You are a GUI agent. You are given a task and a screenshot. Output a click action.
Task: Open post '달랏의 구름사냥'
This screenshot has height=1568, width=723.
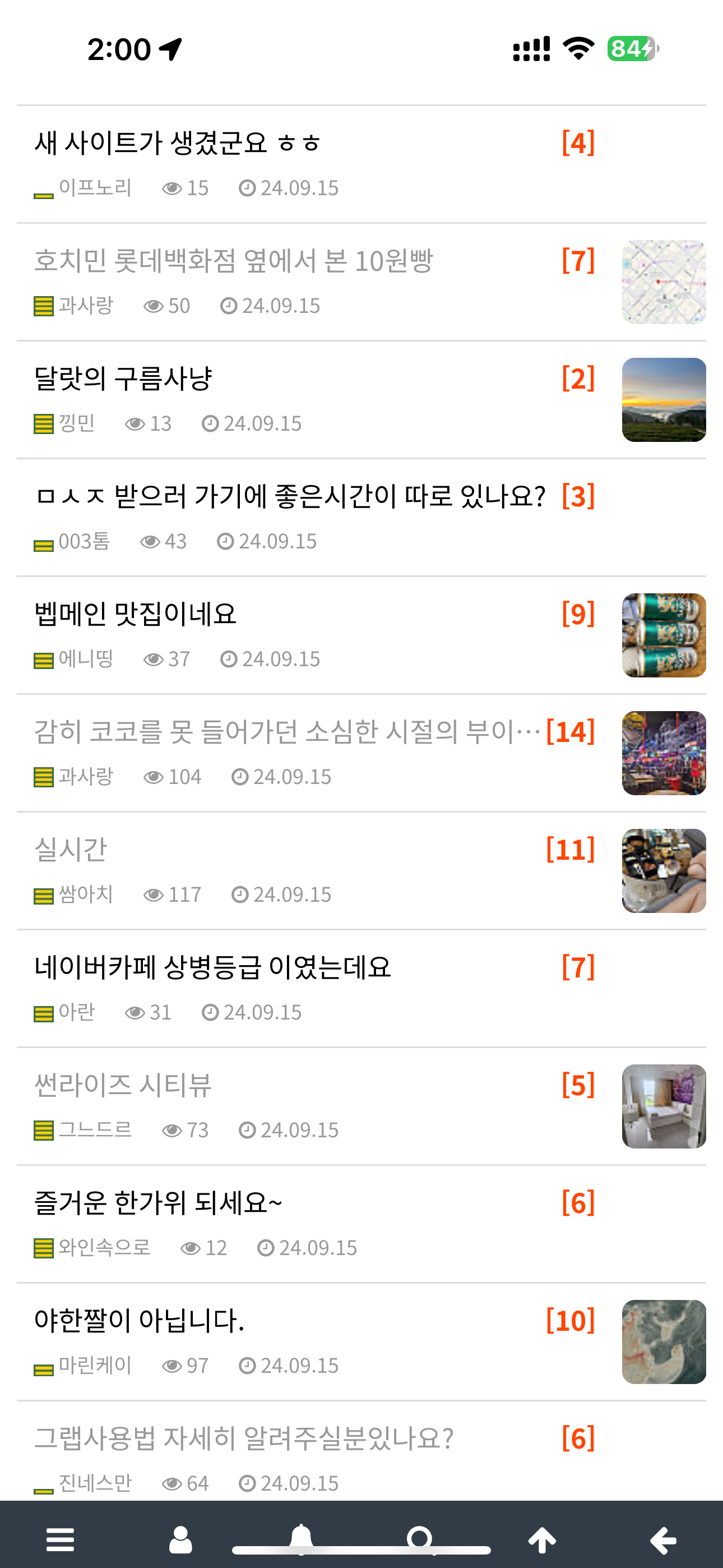123,378
